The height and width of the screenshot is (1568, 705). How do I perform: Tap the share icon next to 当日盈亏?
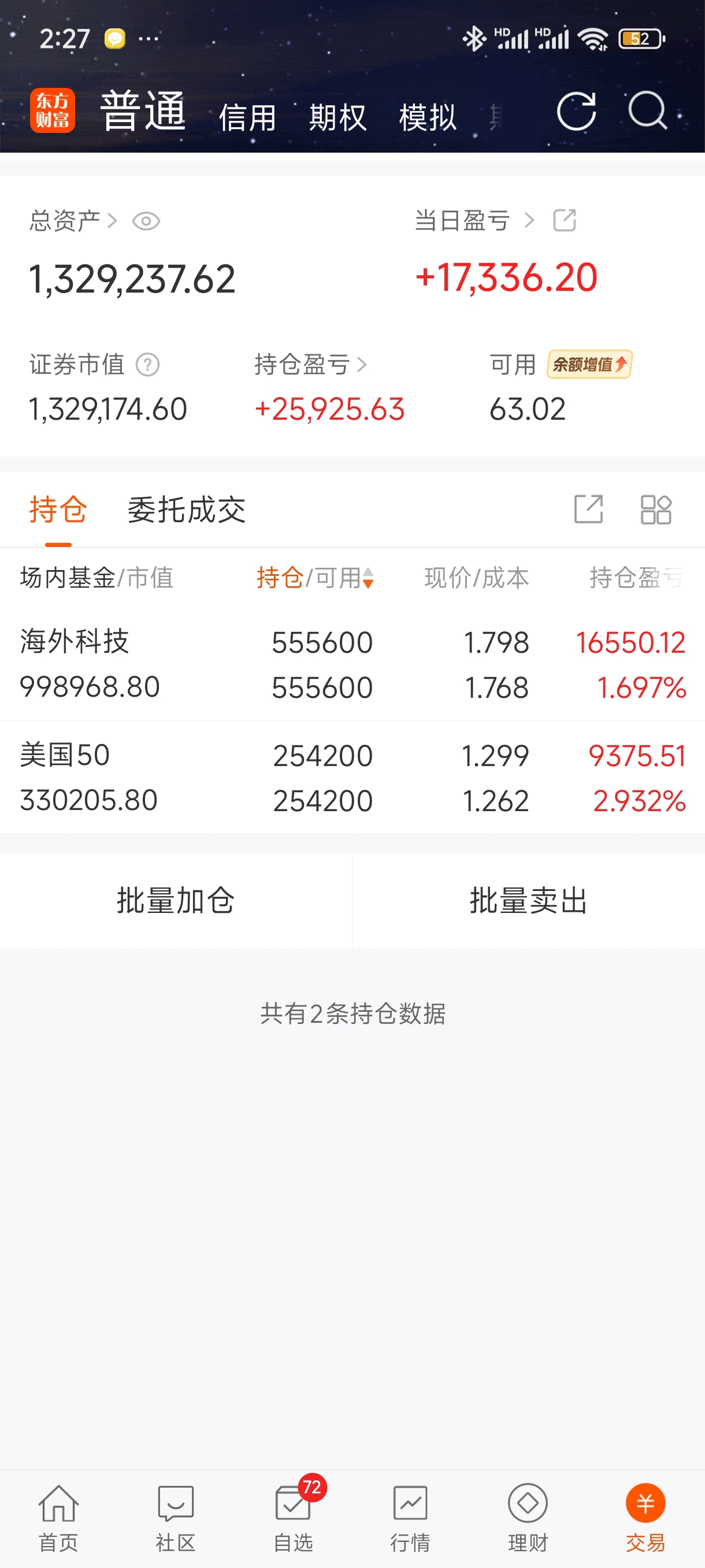coord(565,221)
